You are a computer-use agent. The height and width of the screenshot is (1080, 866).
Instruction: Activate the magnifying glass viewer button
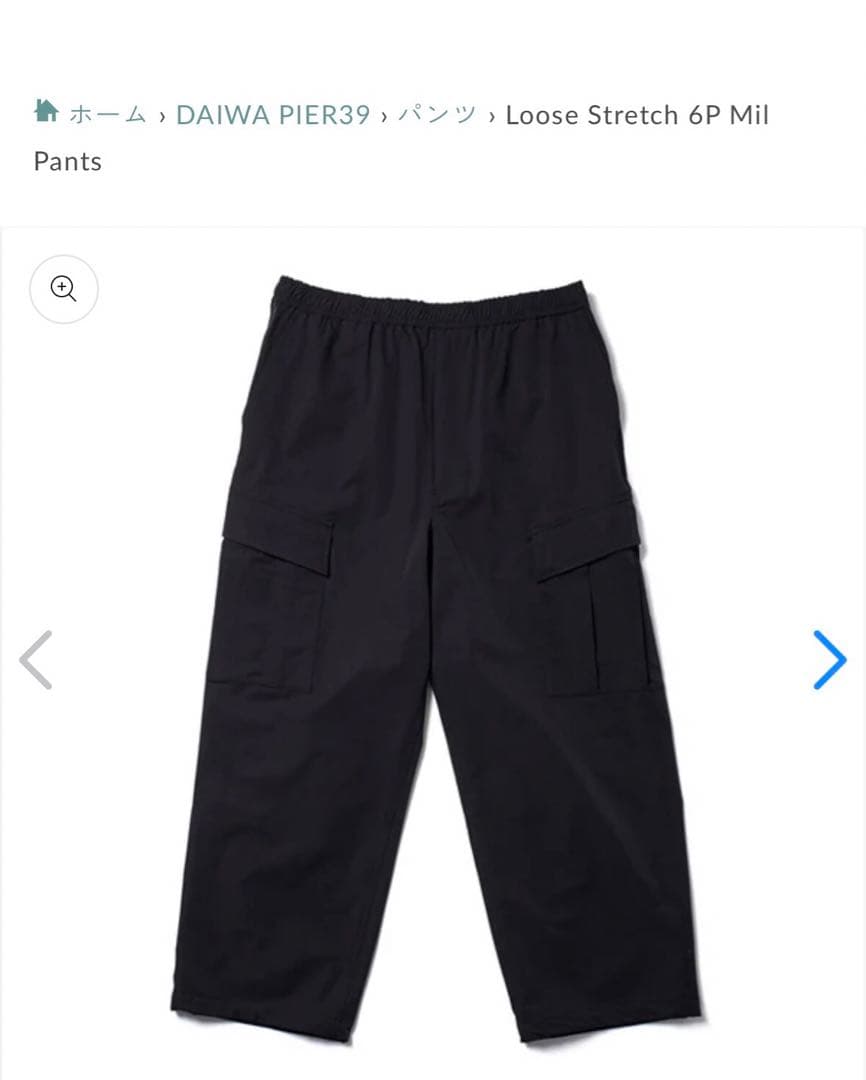(x=64, y=289)
